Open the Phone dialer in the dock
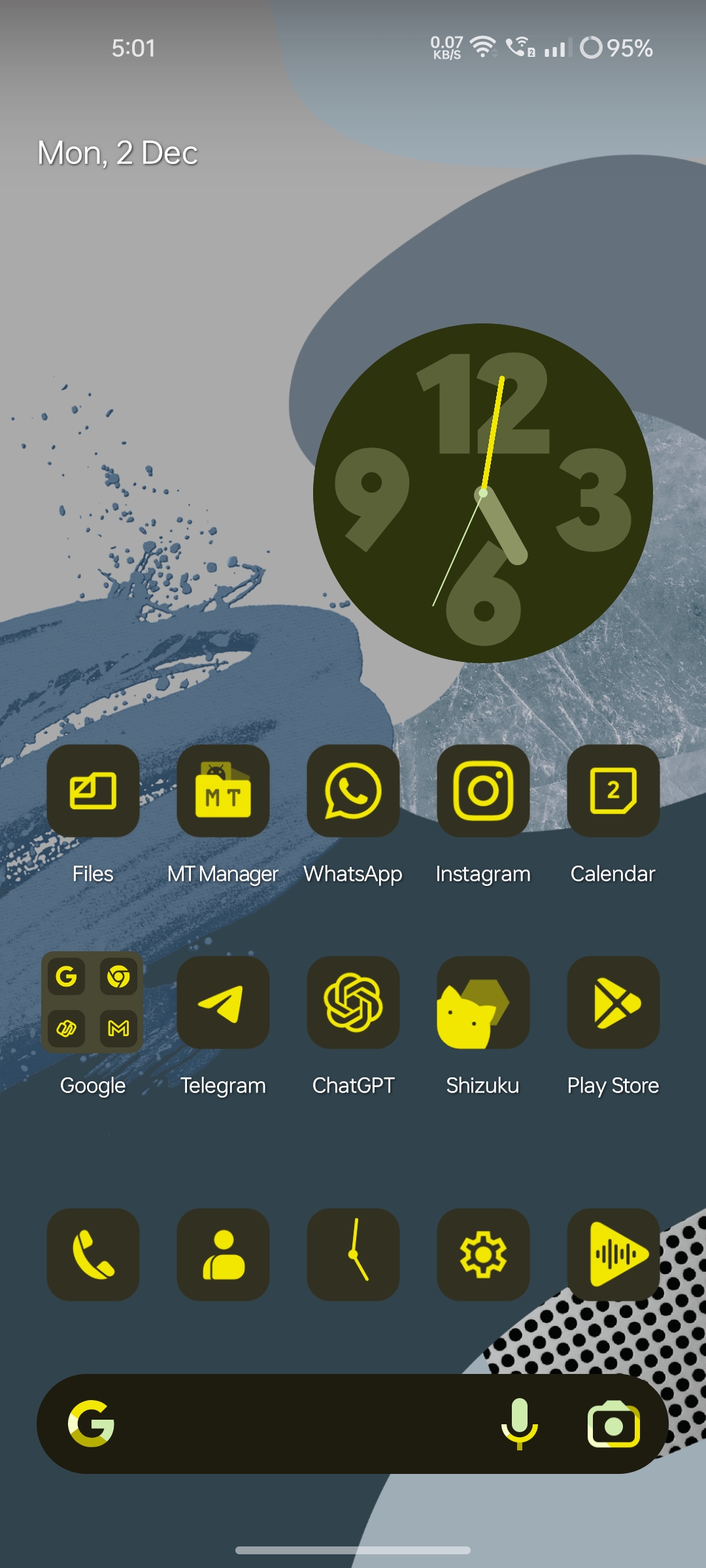The width and height of the screenshot is (706, 1568). pyautogui.click(x=93, y=1254)
